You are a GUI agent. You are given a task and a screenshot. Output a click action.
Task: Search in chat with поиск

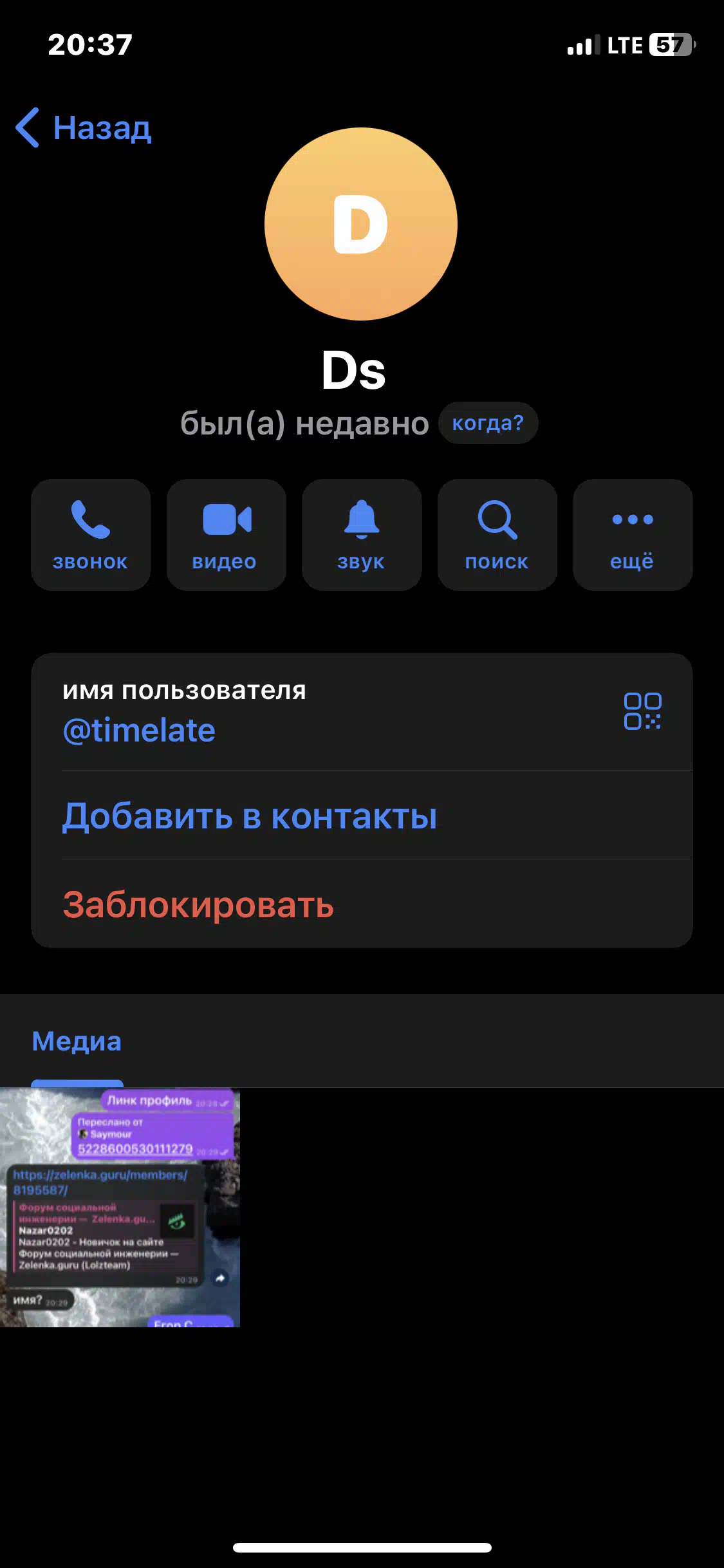497,534
